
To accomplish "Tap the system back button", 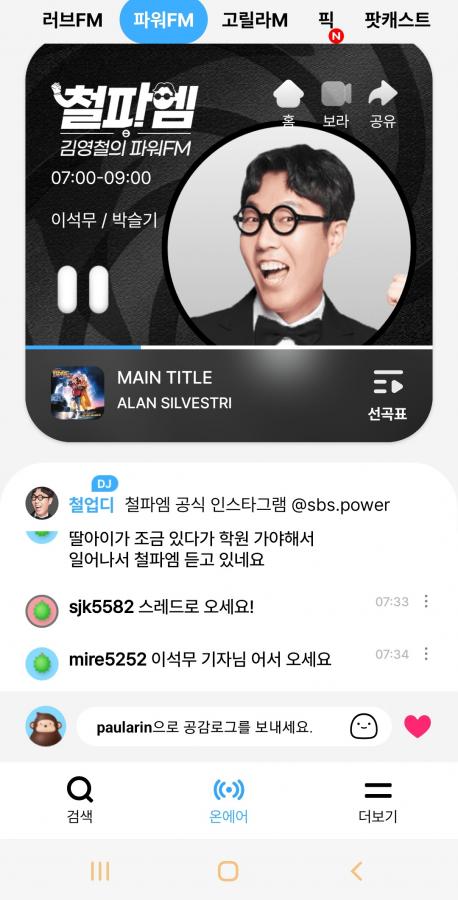I will [x=357, y=871].
